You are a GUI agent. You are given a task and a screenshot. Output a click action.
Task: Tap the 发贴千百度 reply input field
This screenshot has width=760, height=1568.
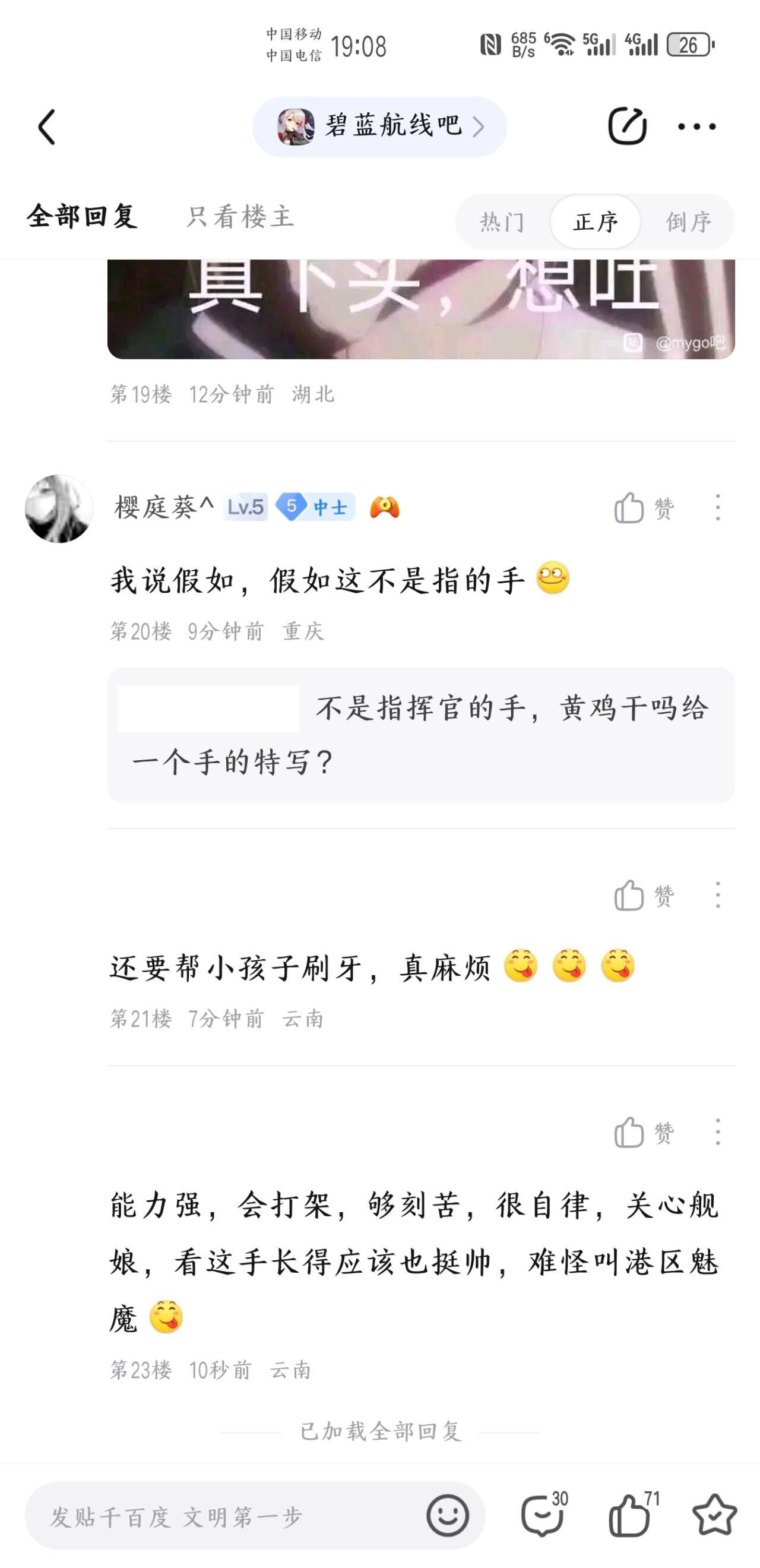(225, 1517)
